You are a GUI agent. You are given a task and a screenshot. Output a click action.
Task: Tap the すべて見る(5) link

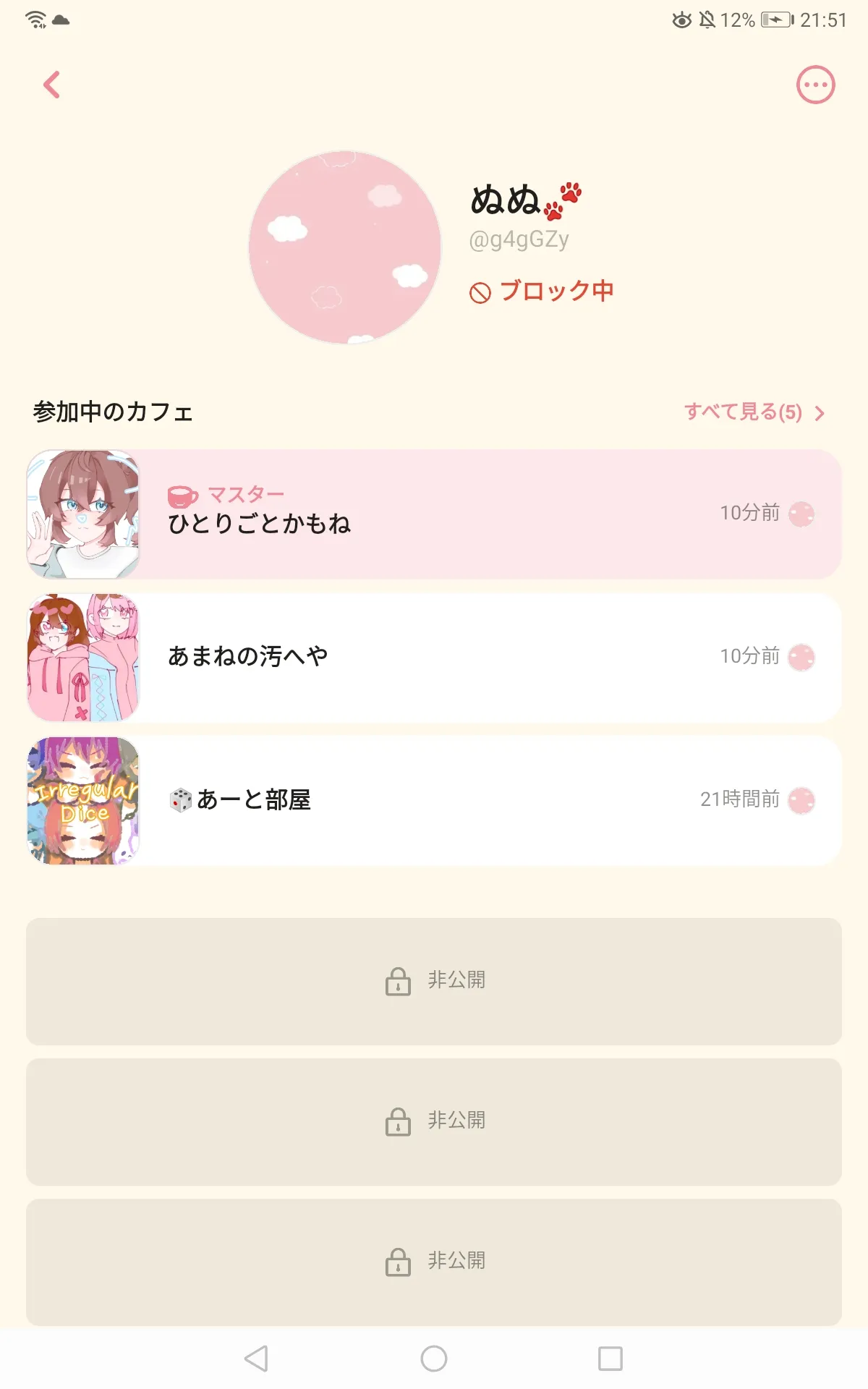click(754, 412)
